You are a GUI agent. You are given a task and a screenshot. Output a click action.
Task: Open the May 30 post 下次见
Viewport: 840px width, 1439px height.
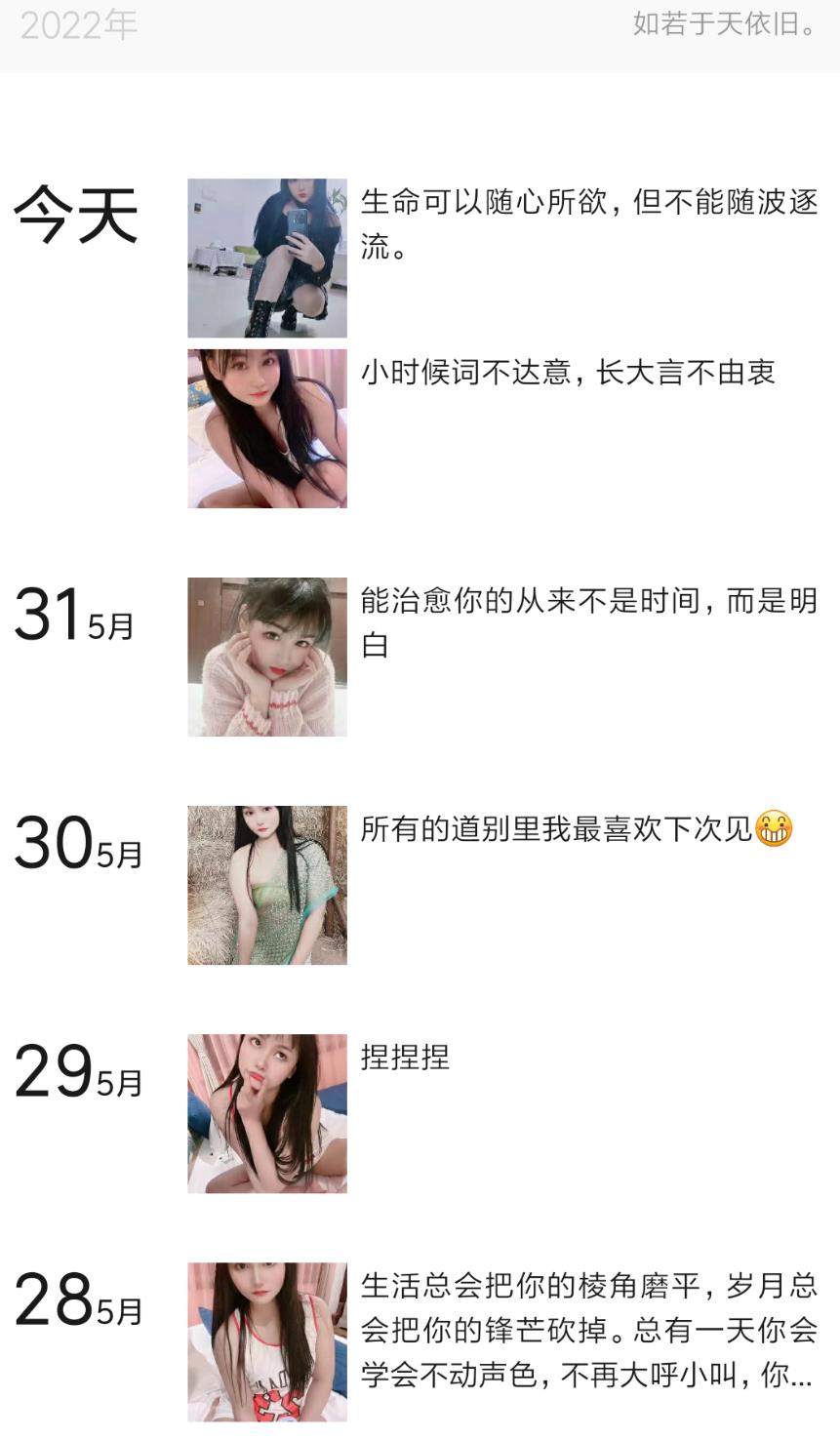click(x=576, y=829)
